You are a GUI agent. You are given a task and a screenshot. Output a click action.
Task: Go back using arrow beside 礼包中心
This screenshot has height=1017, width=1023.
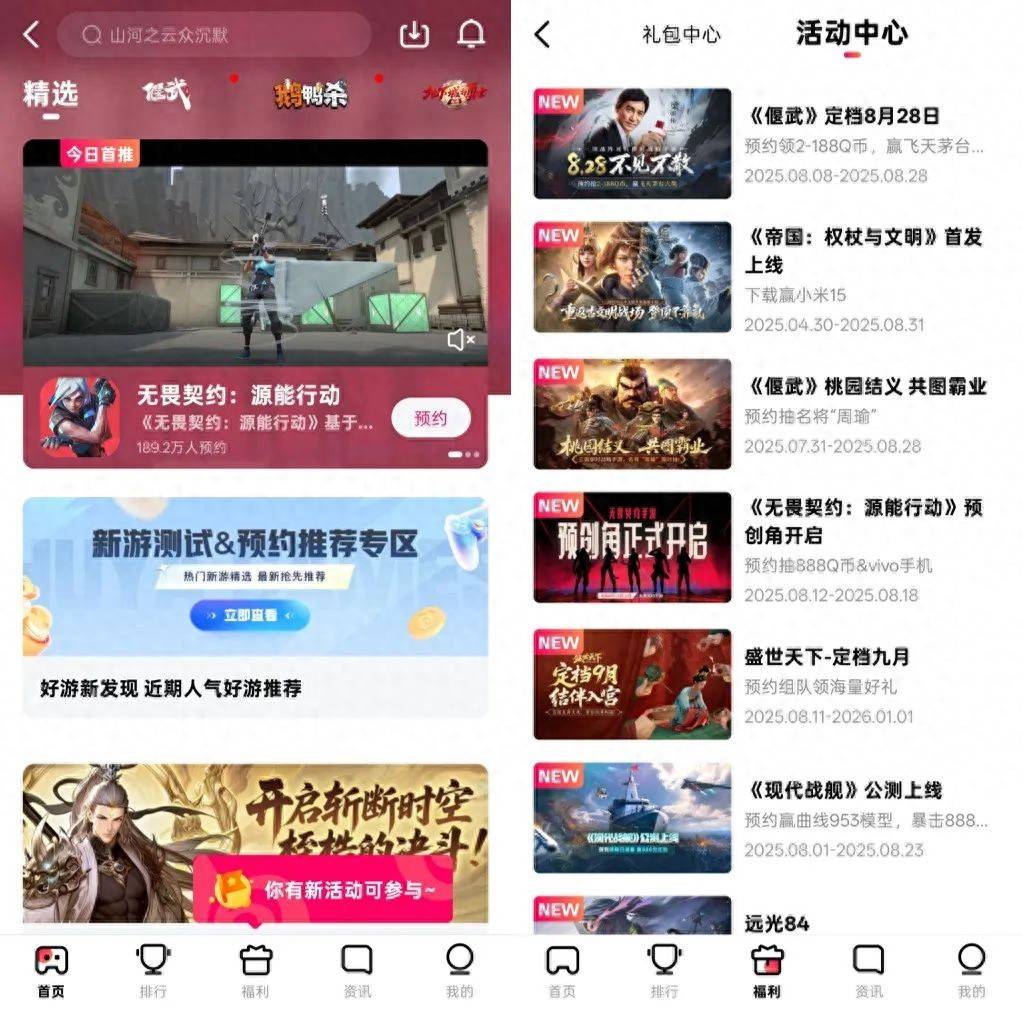coord(542,35)
